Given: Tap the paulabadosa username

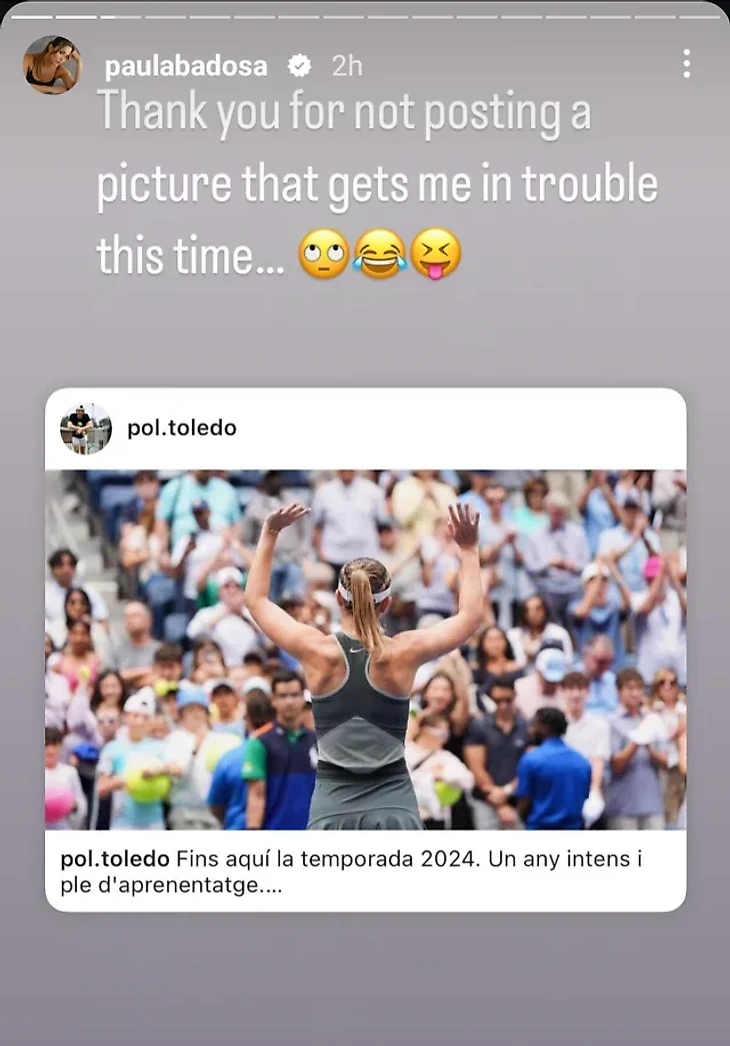Looking at the screenshot, I should (x=186, y=67).
